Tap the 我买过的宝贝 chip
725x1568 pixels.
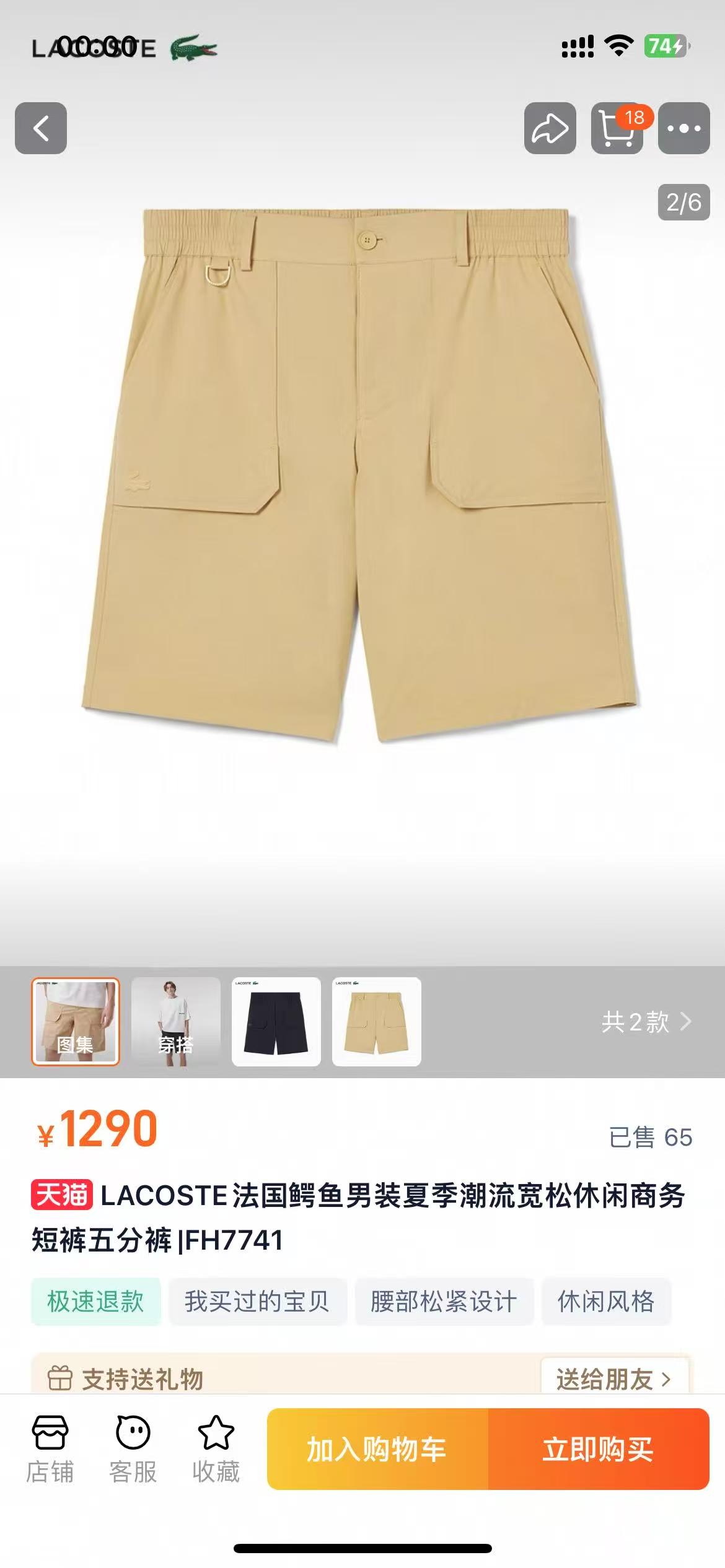pos(257,1301)
